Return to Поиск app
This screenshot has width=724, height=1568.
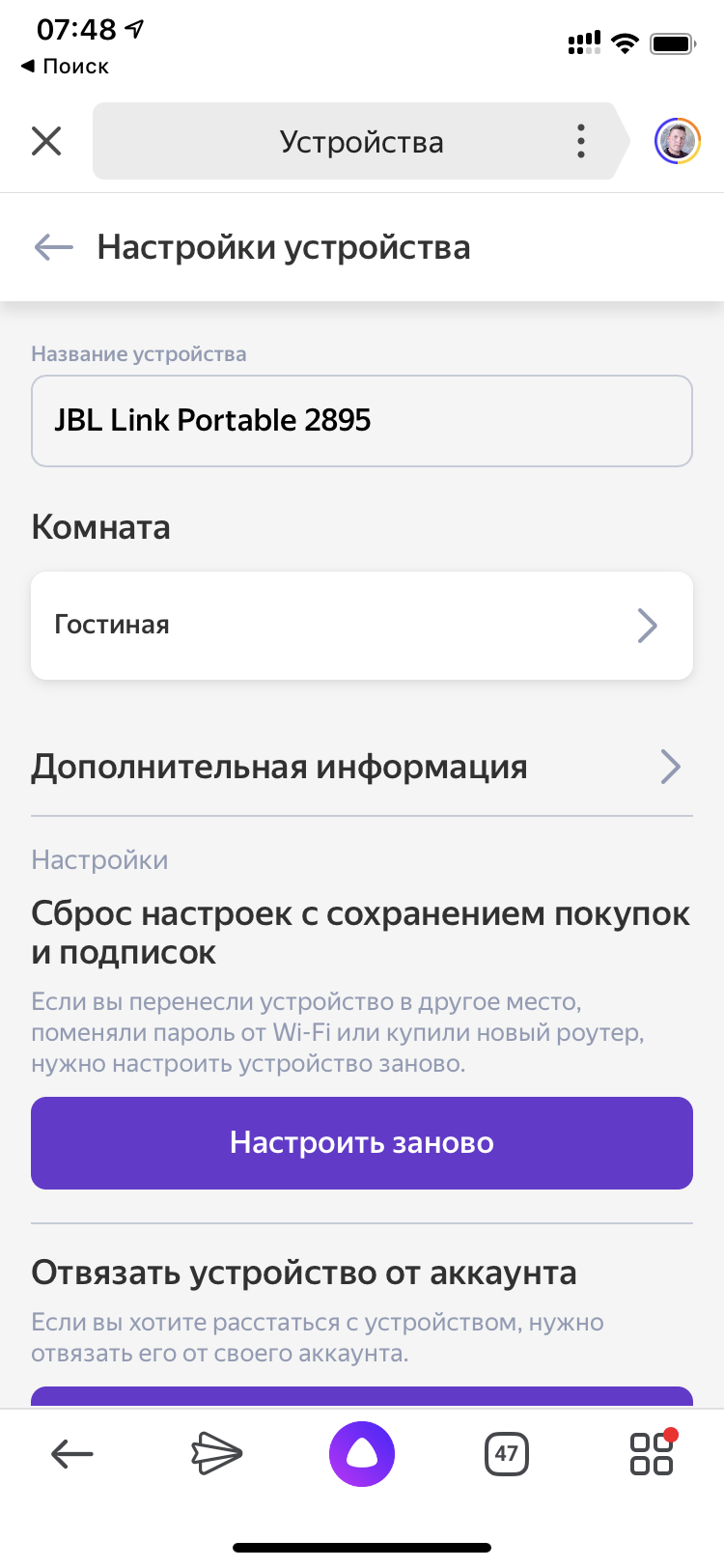click(x=64, y=67)
